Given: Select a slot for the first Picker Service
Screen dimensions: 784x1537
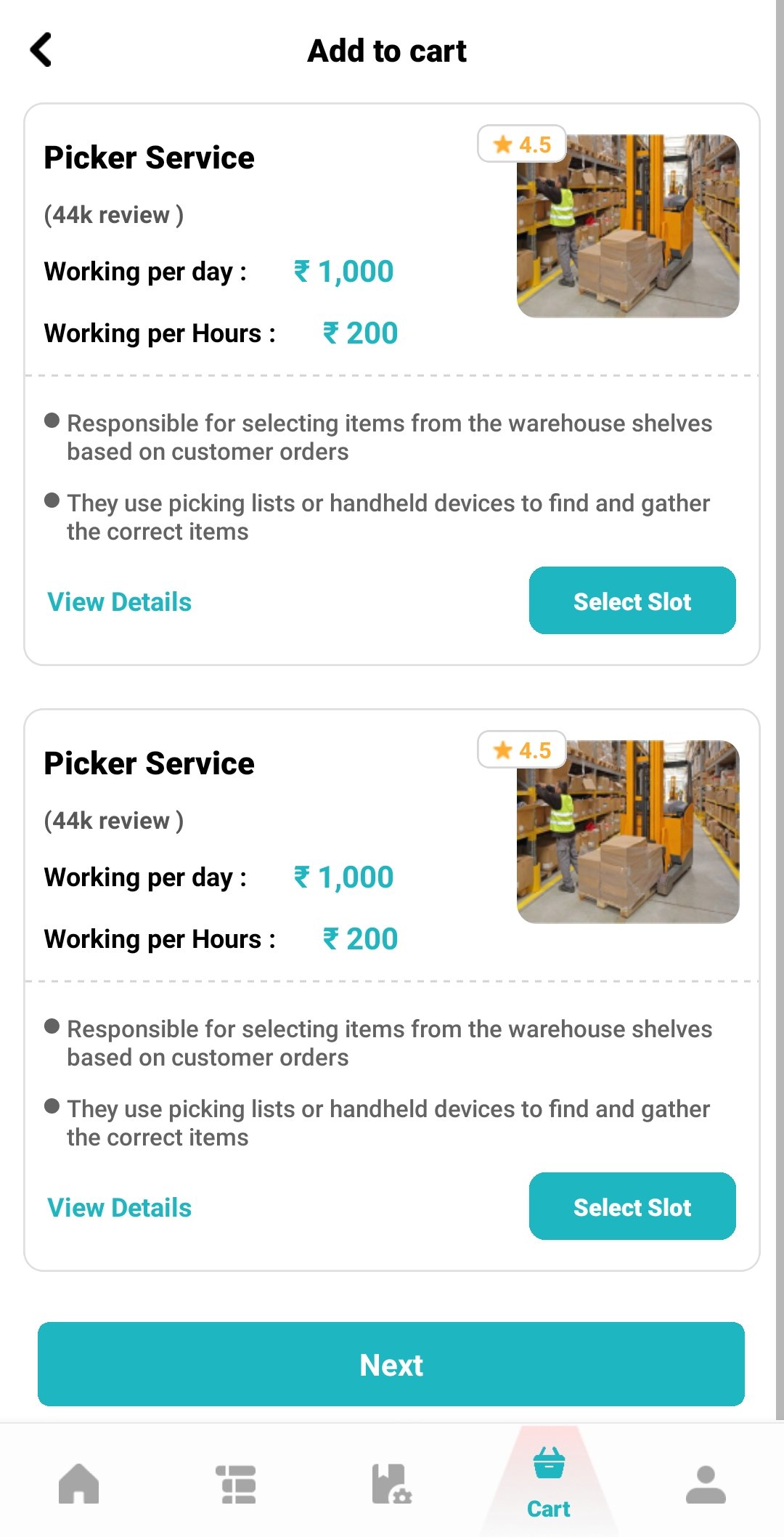Looking at the screenshot, I should click(632, 601).
